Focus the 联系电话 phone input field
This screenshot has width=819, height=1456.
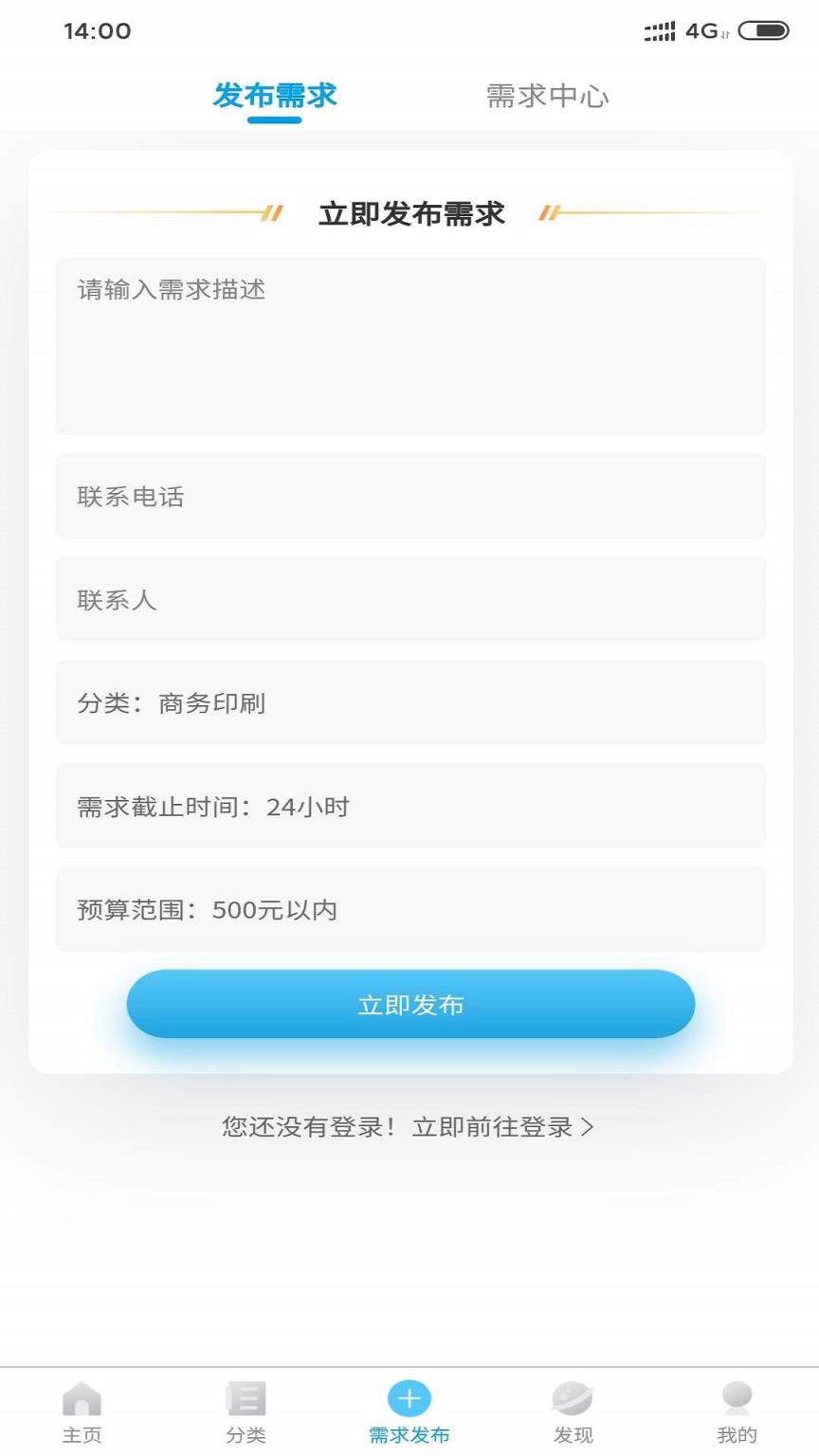(409, 496)
